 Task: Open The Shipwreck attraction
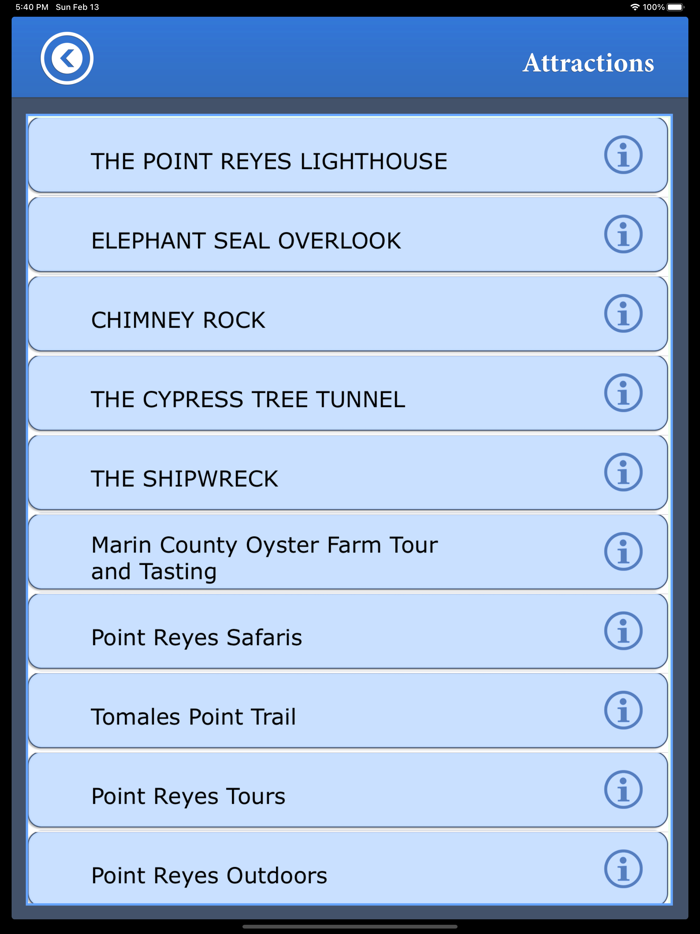pos(184,479)
